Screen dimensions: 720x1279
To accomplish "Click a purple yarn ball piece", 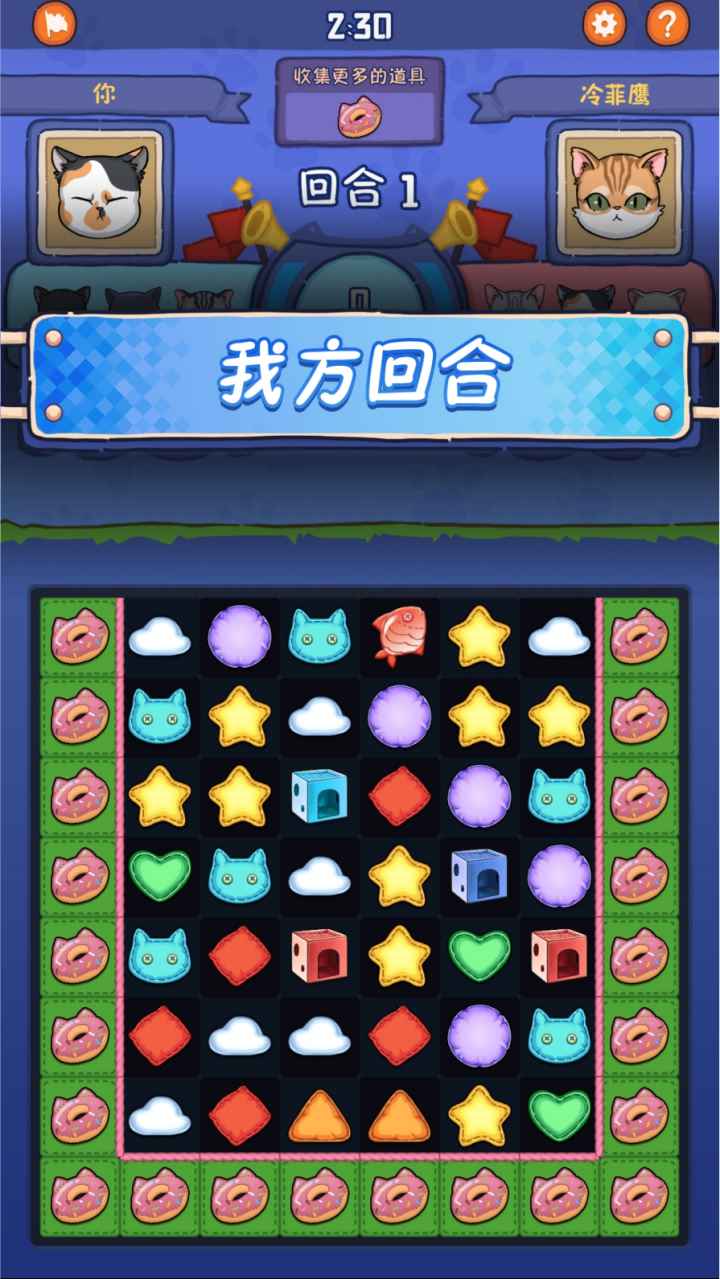I will [x=239, y=635].
